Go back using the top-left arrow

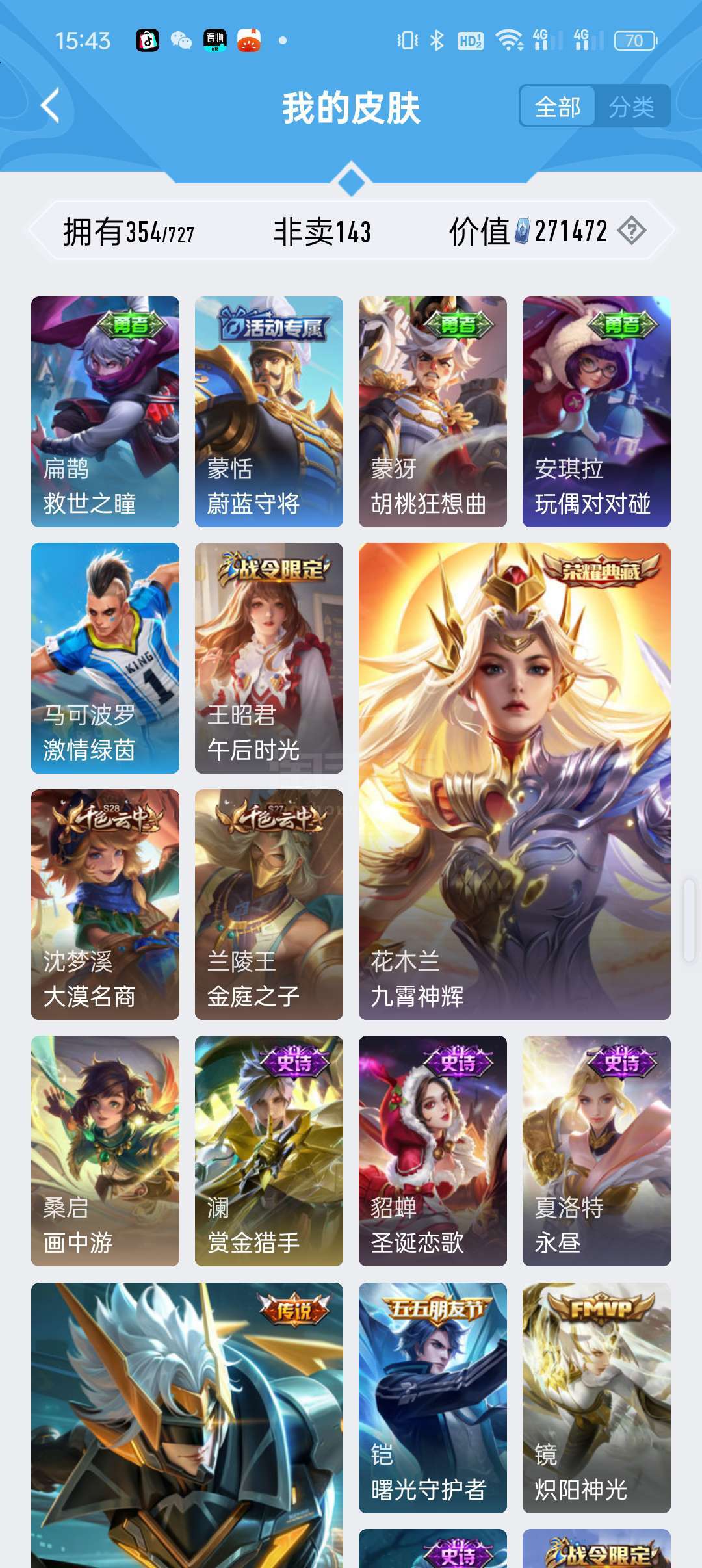51,106
